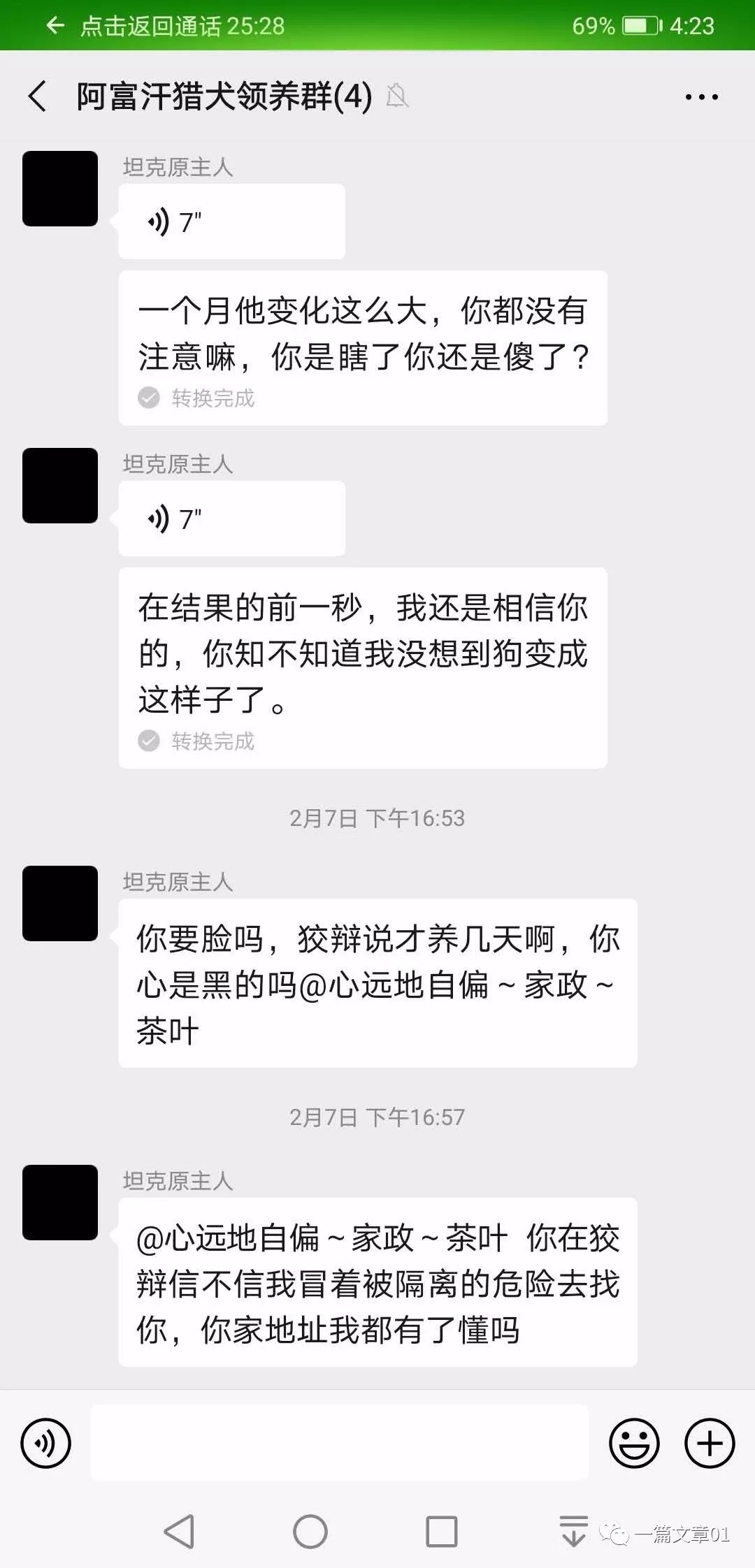The image size is (755, 1568).
Task: Open the attachment plus menu
Action: click(x=709, y=1442)
